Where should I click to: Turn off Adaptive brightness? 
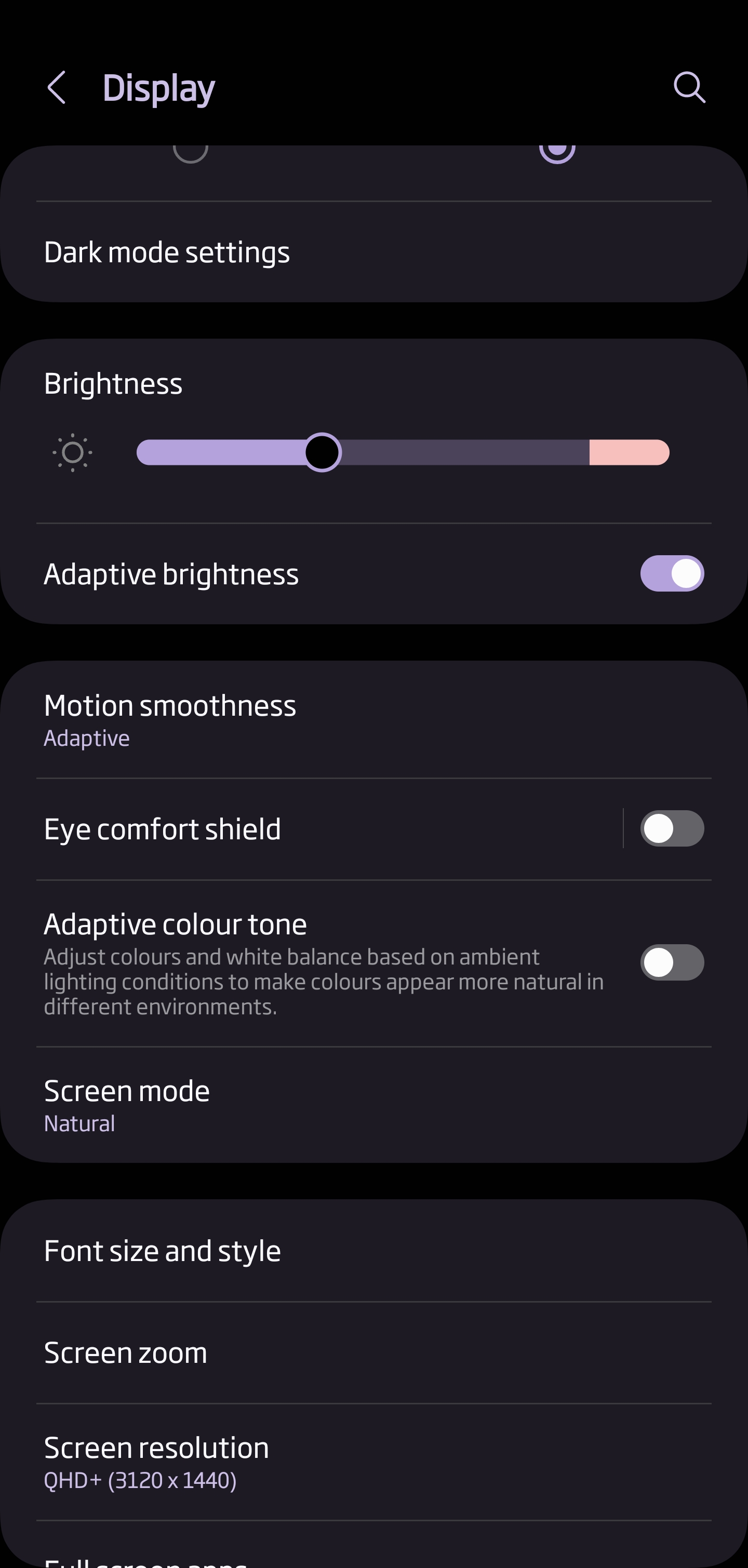pos(671,573)
